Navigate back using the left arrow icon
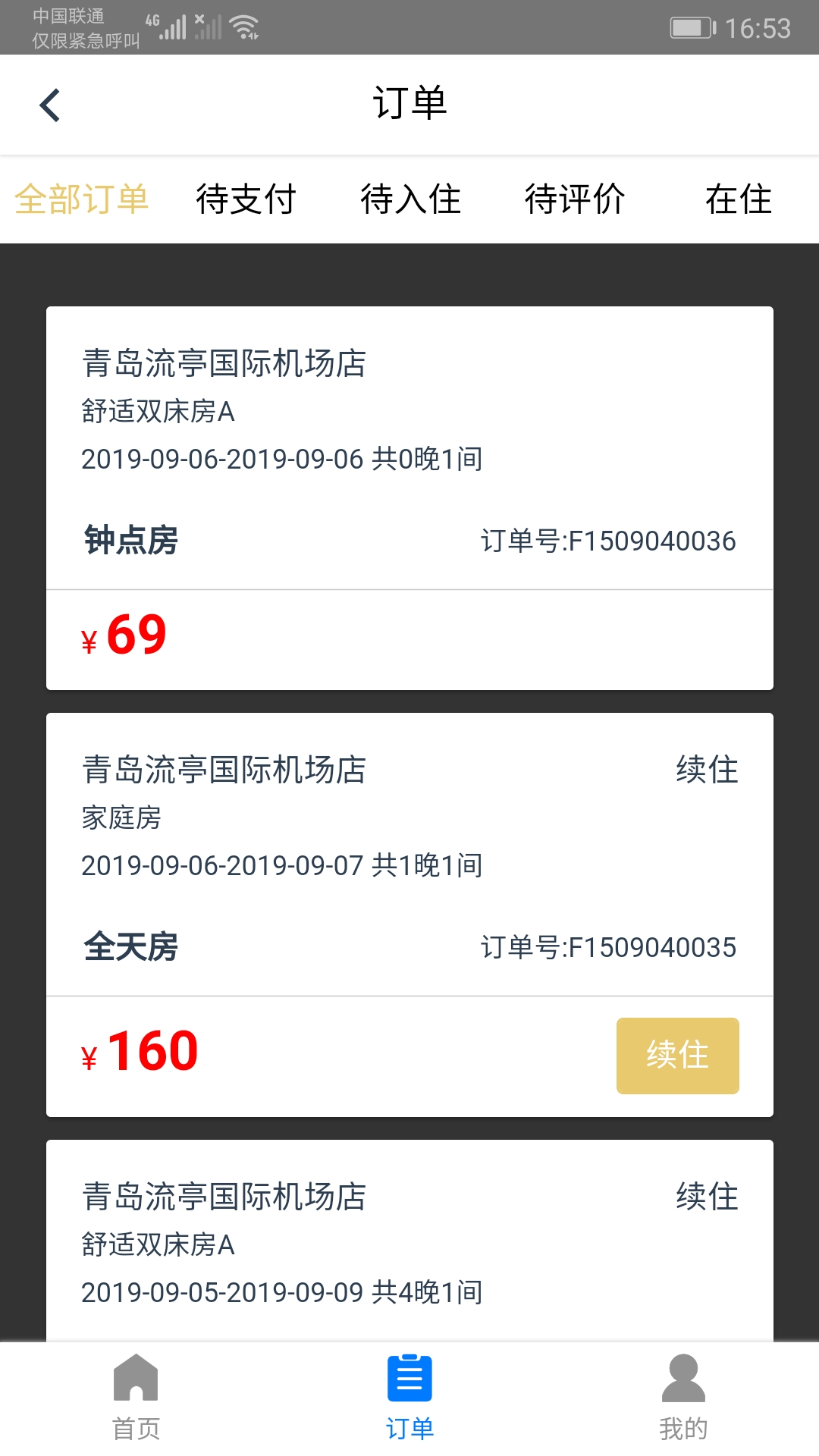Viewport: 819px width, 1456px height. [x=50, y=104]
